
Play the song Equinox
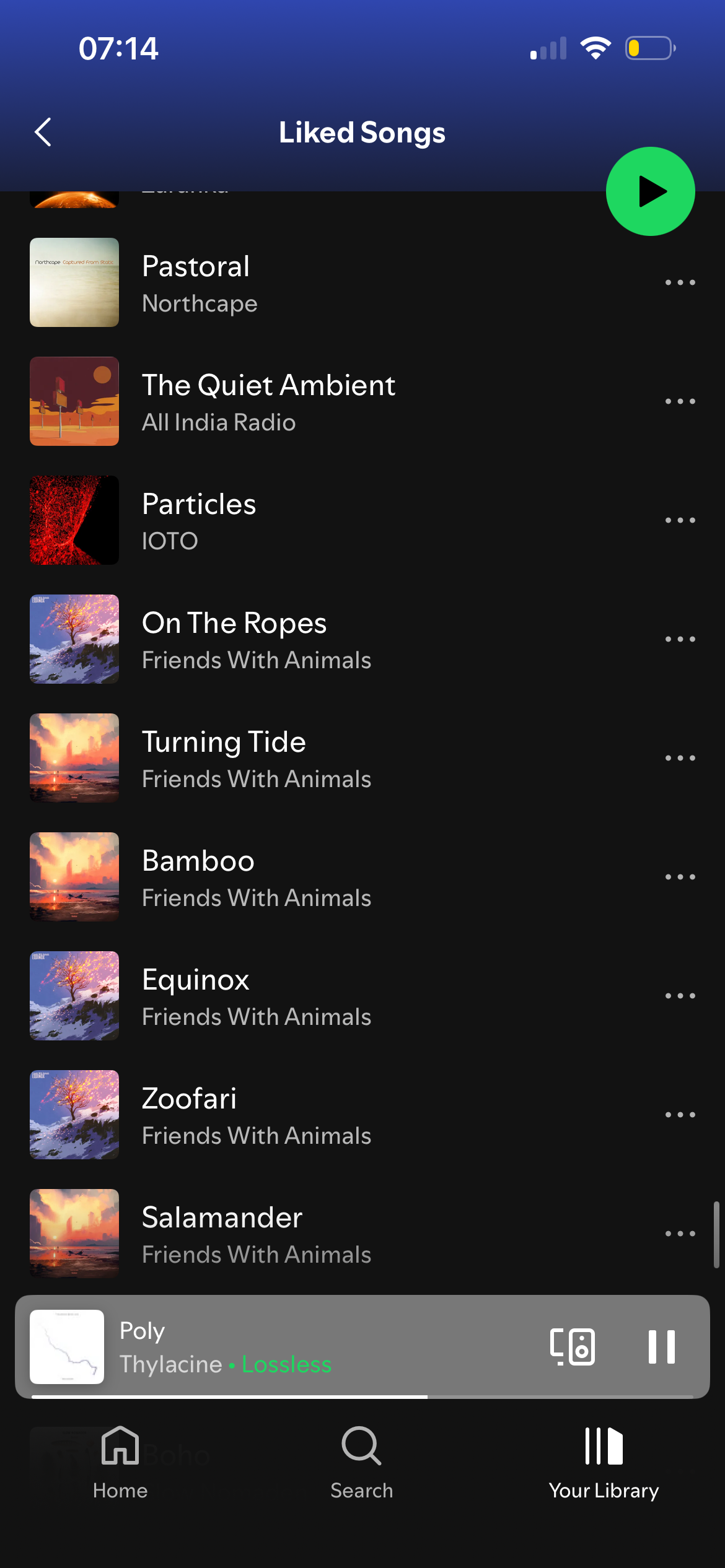click(310, 996)
